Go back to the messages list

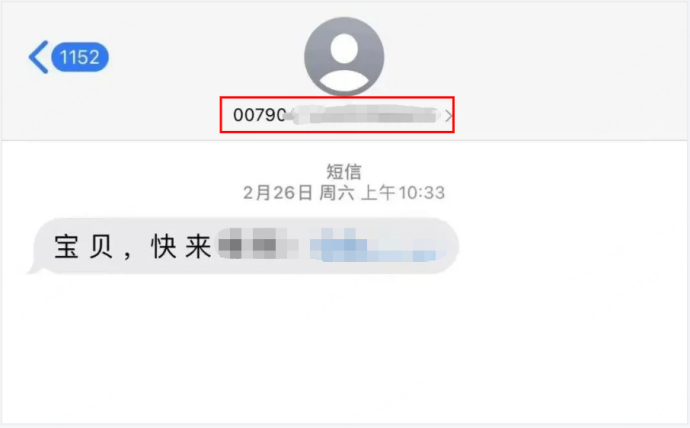pos(66,58)
